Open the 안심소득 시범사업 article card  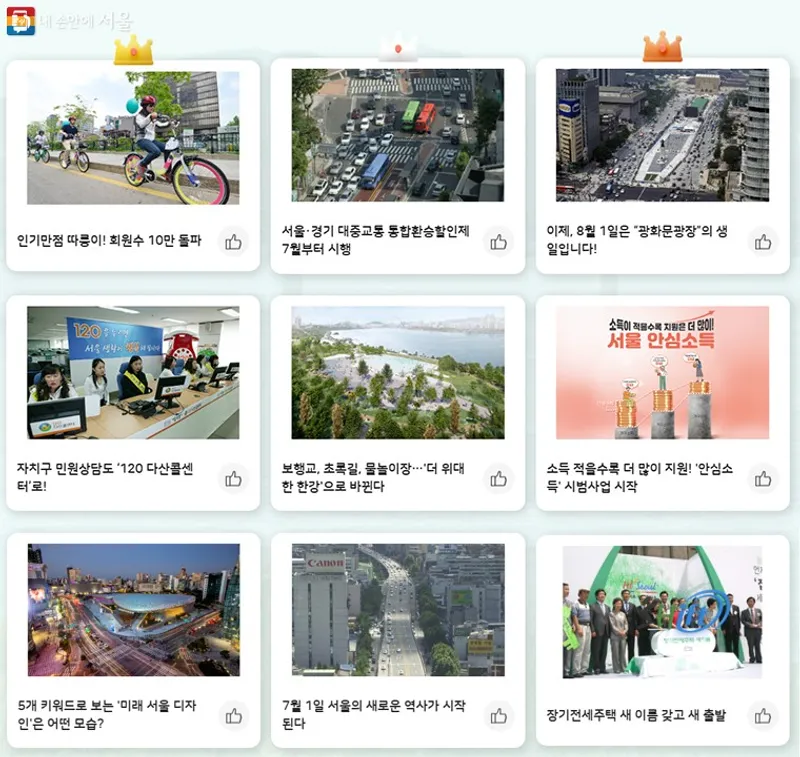tap(662, 373)
